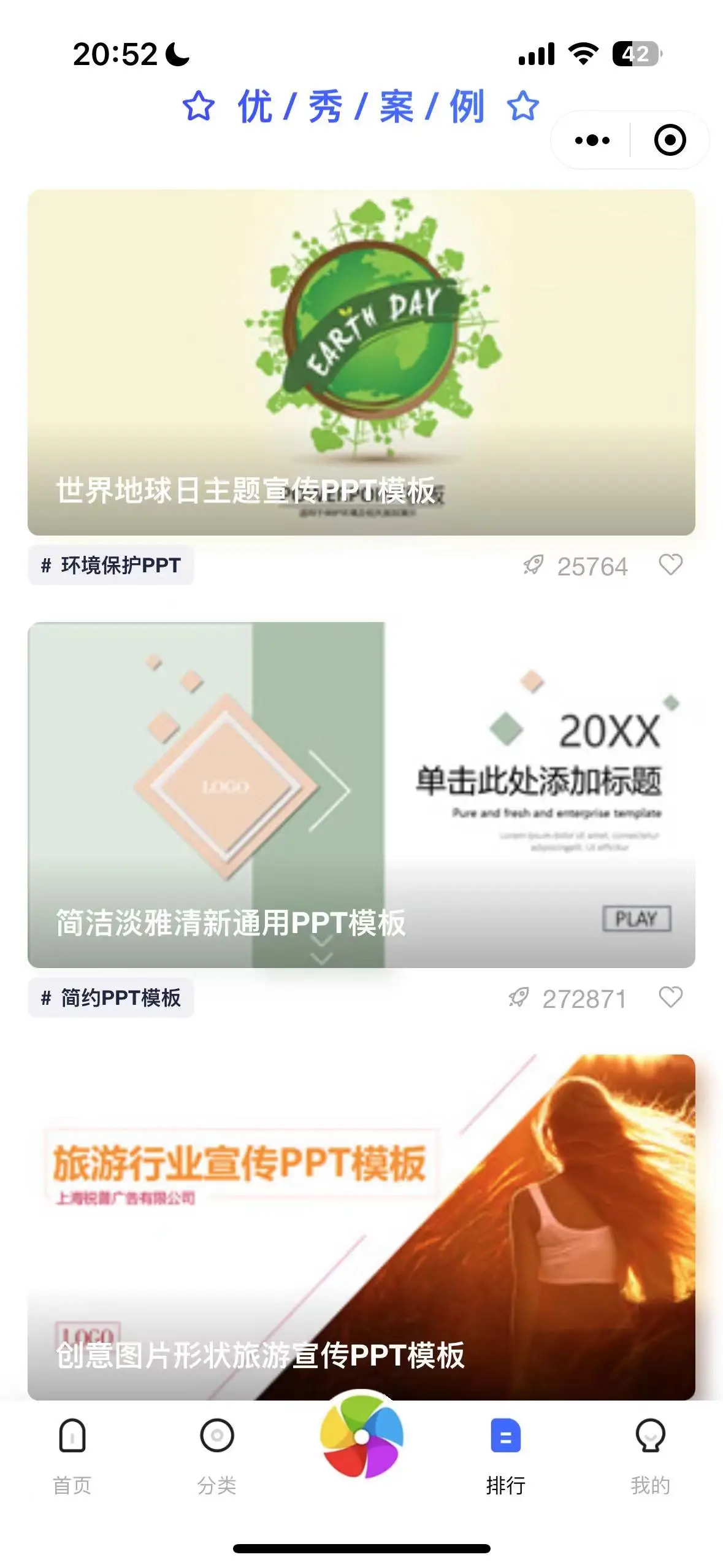
Task: Like the 世界地球日 template with the heart
Action: 670,565
